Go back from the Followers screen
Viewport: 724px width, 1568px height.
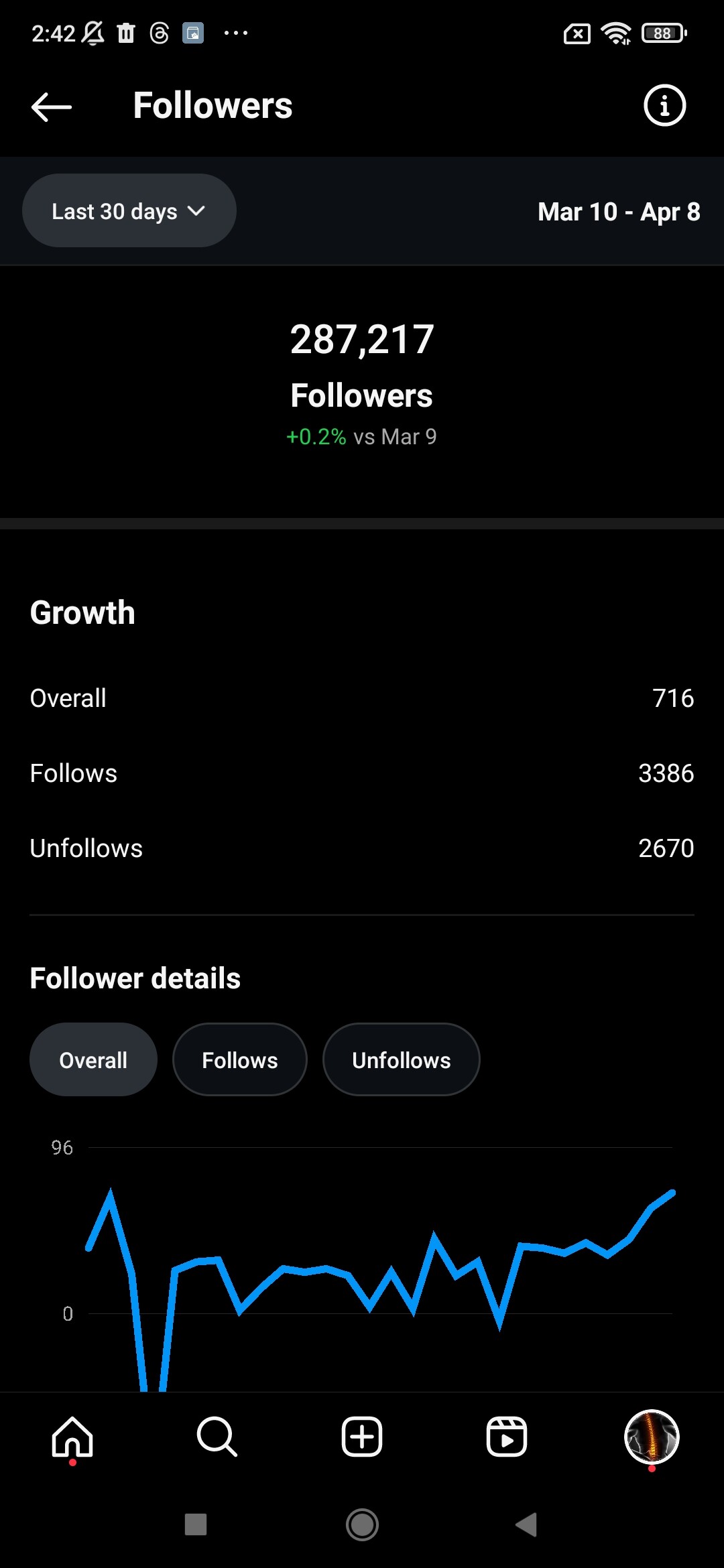[x=51, y=107]
